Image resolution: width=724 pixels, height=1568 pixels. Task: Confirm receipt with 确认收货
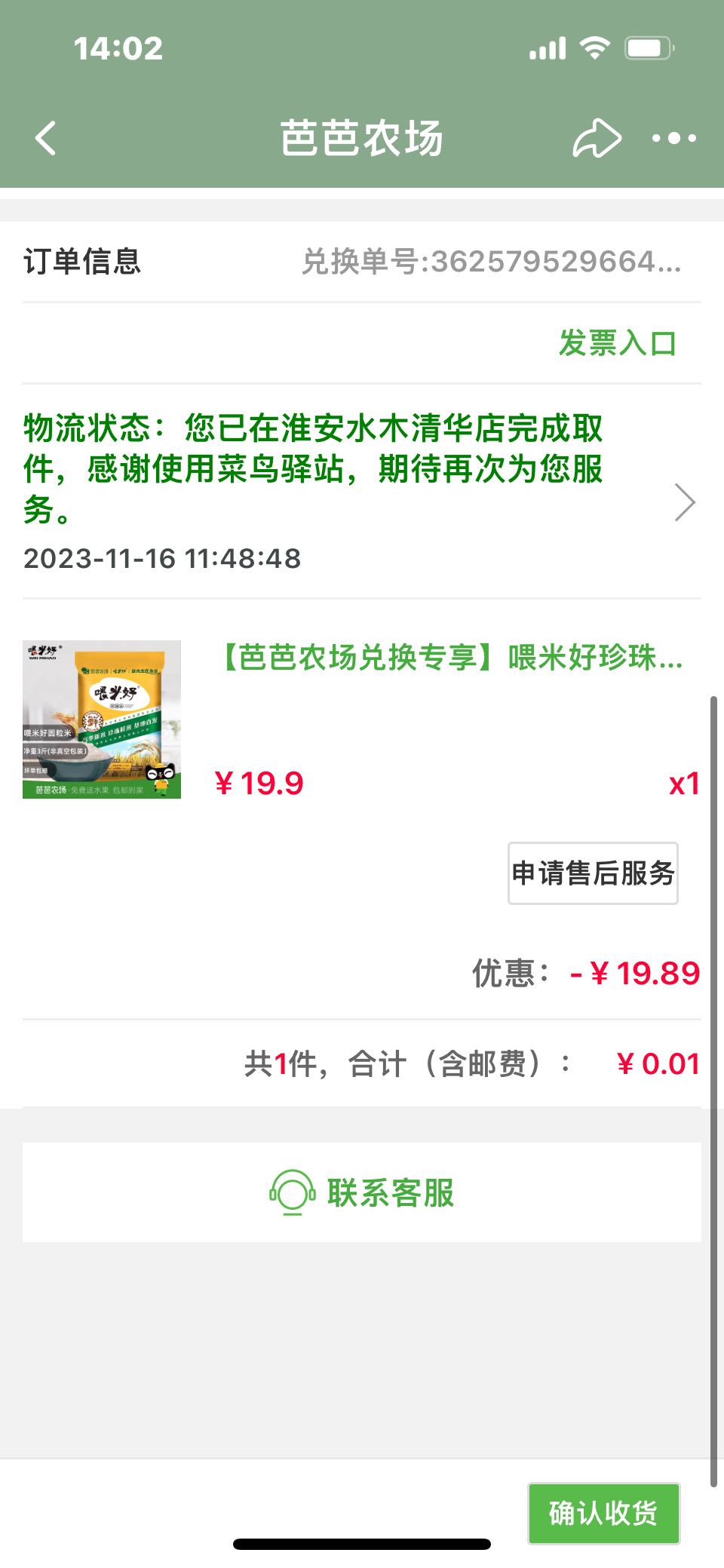[603, 1513]
